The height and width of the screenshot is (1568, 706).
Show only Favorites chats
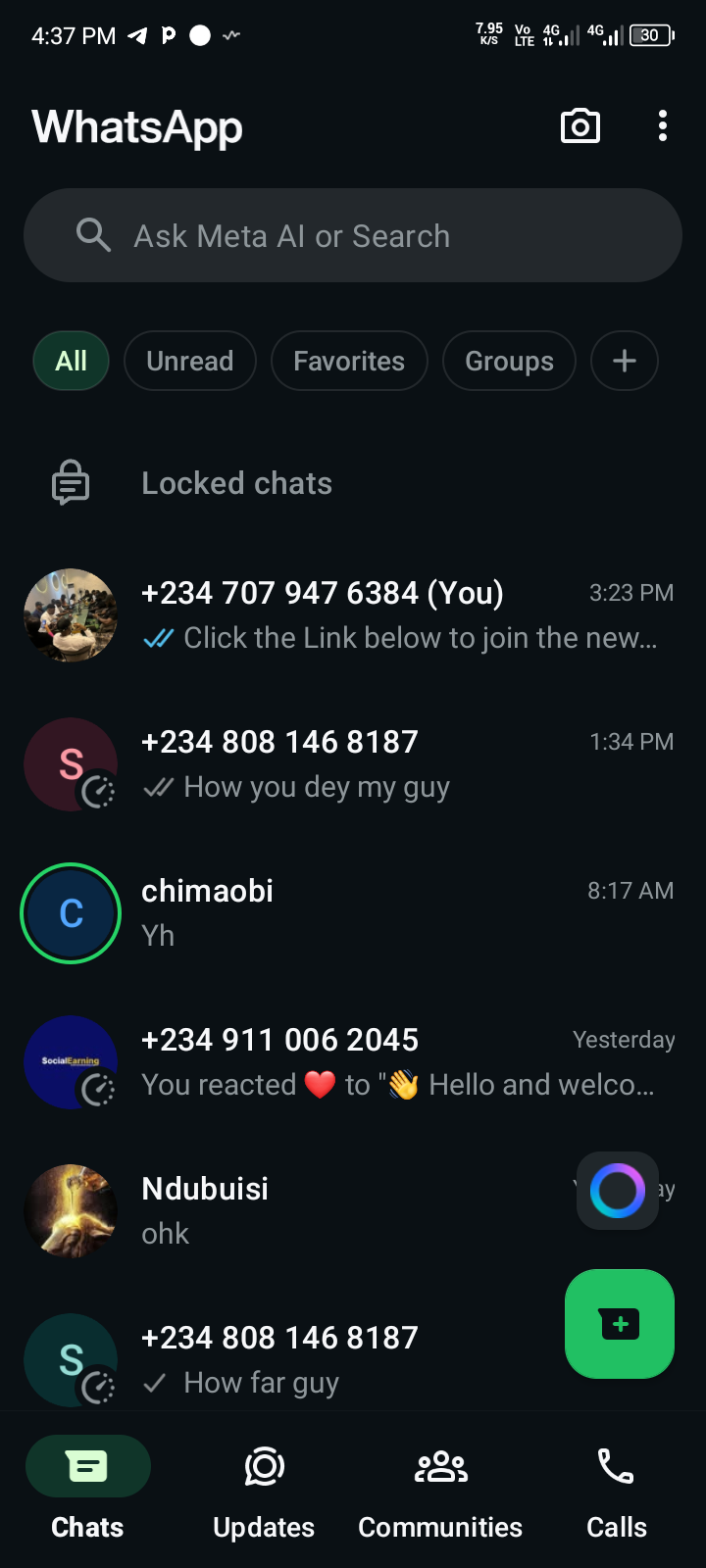pos(349,361)
